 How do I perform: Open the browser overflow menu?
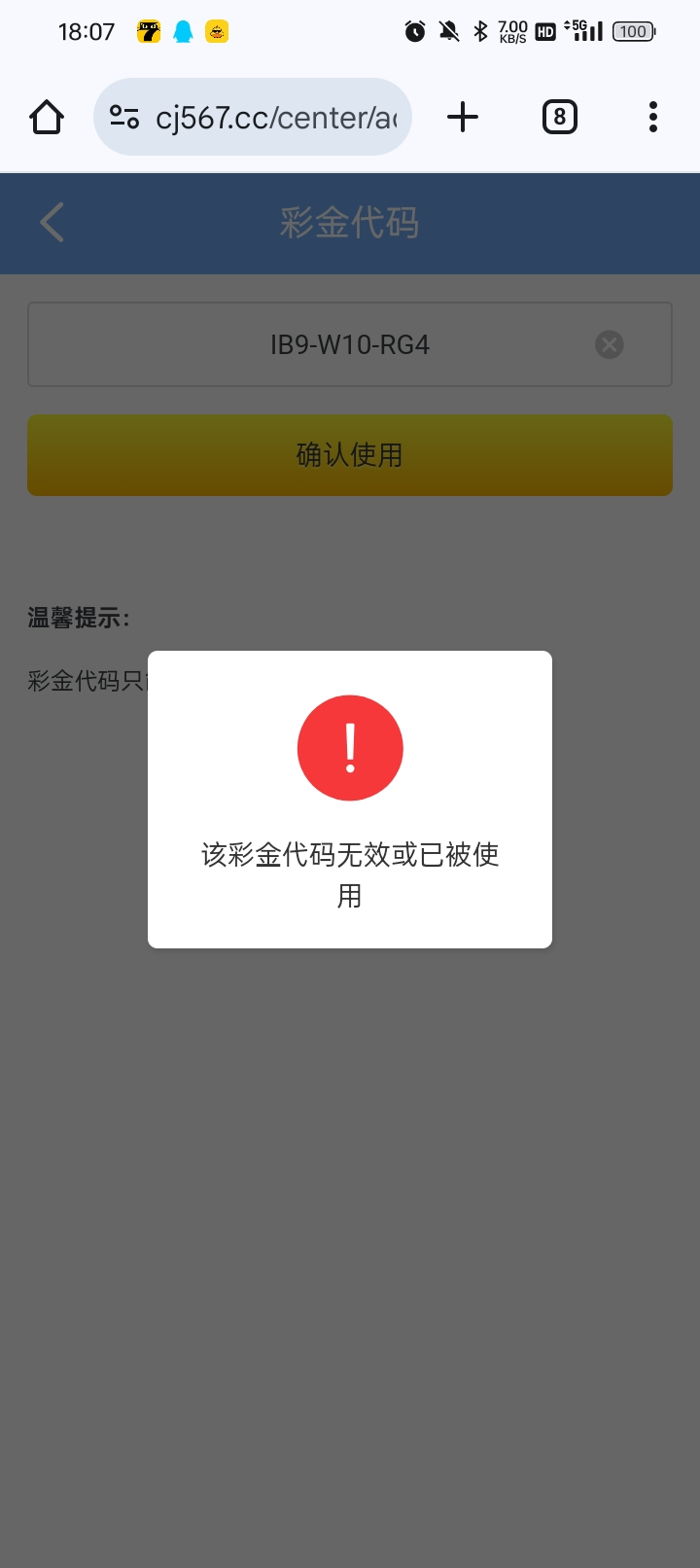click(653, 118)
